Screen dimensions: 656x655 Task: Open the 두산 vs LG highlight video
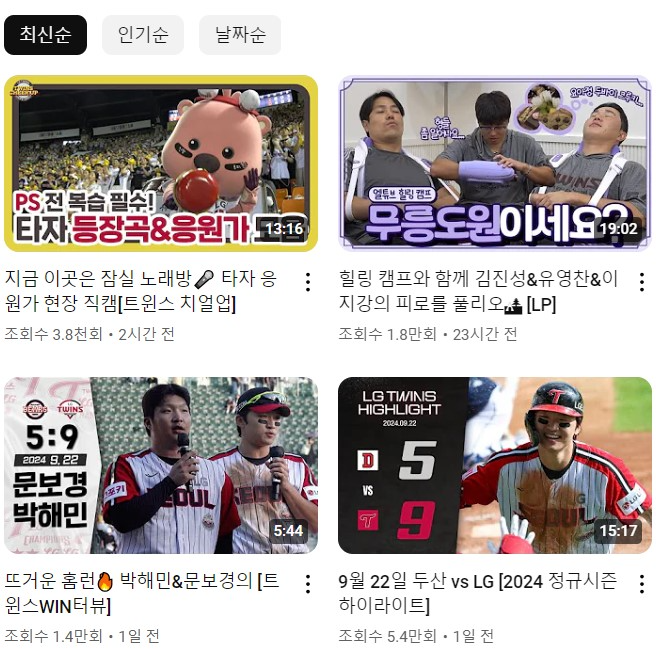click(x=494, y=465)
